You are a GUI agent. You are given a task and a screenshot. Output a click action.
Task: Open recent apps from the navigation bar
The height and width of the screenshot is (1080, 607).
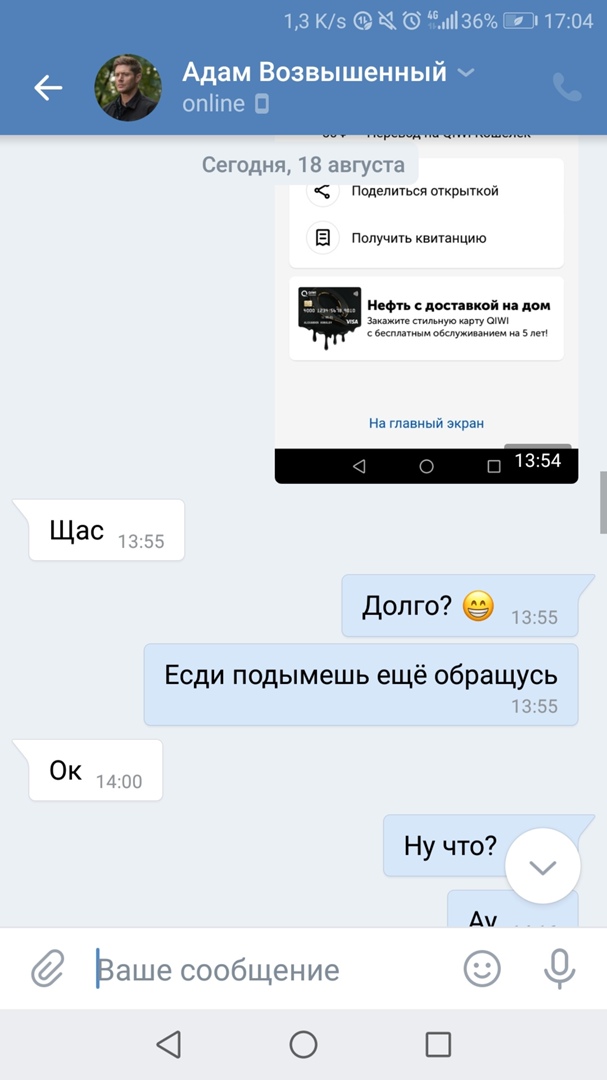(438, 1045)
